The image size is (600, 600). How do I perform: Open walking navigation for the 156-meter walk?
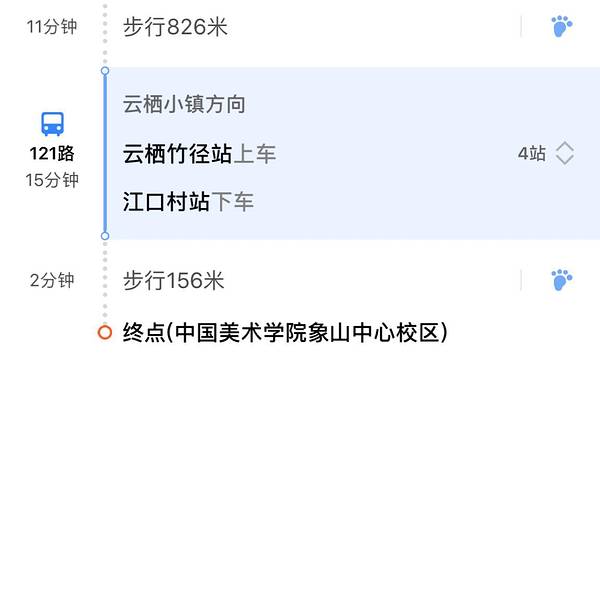562,281
